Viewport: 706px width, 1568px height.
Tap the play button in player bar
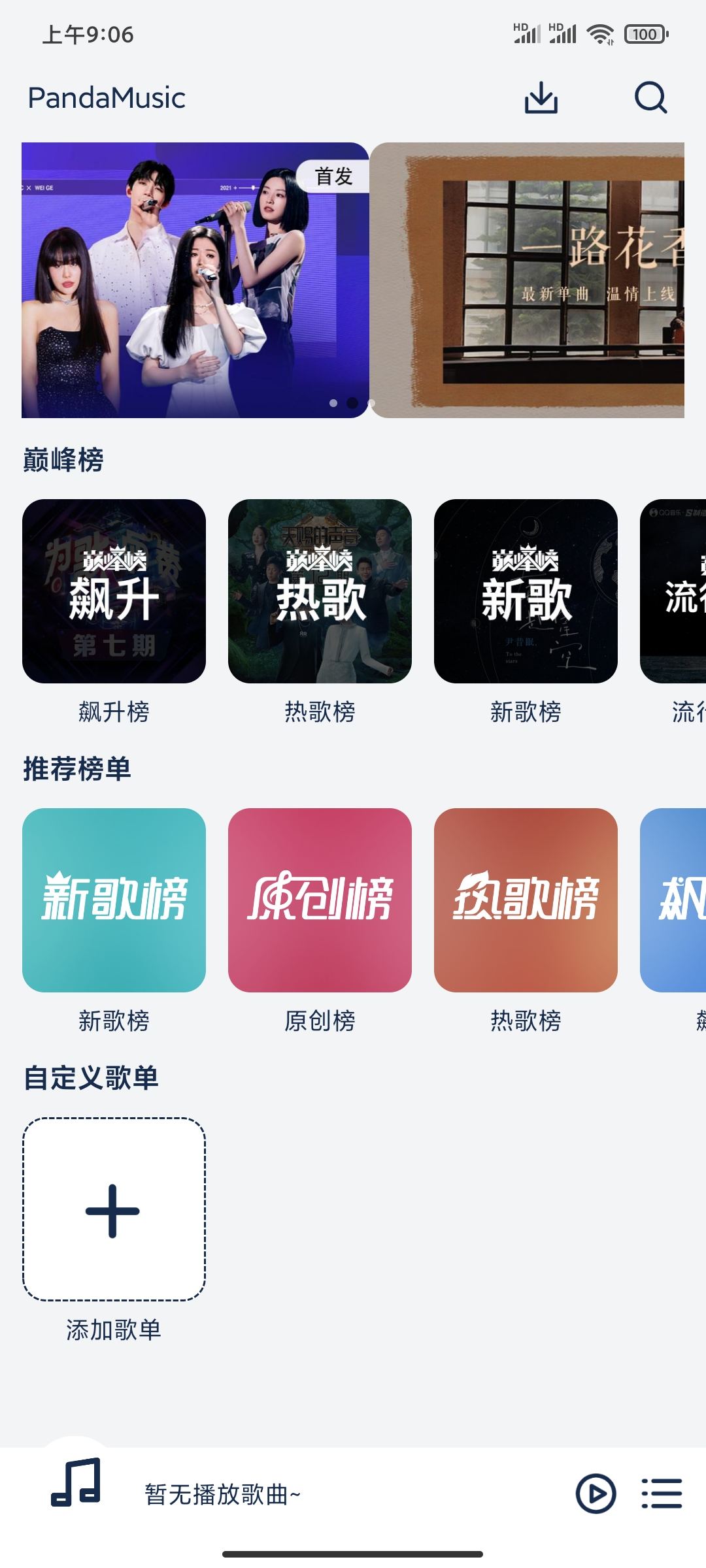(596, 1494)
